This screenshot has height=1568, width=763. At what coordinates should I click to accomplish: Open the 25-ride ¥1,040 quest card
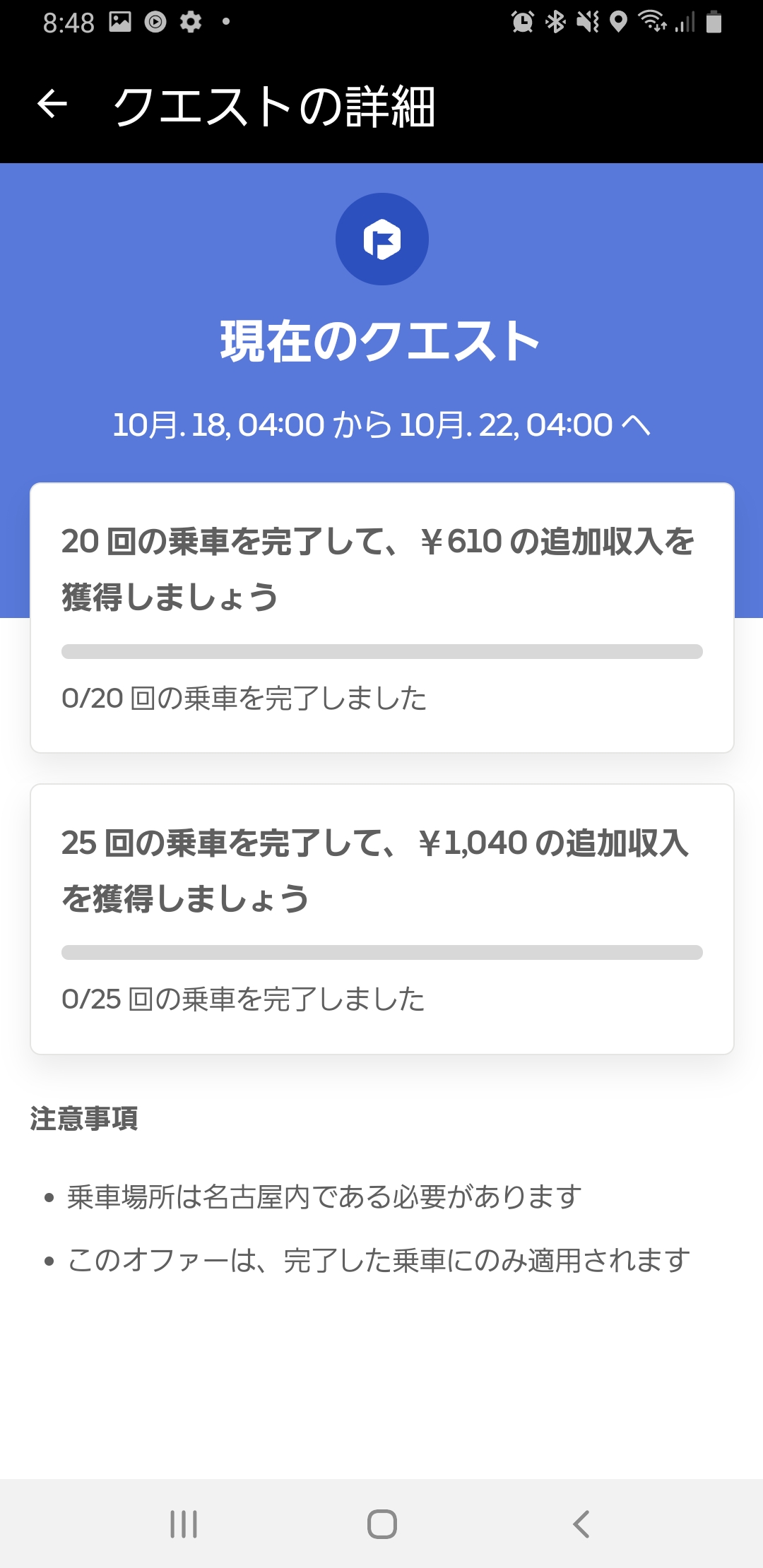[x=382, y=919]
